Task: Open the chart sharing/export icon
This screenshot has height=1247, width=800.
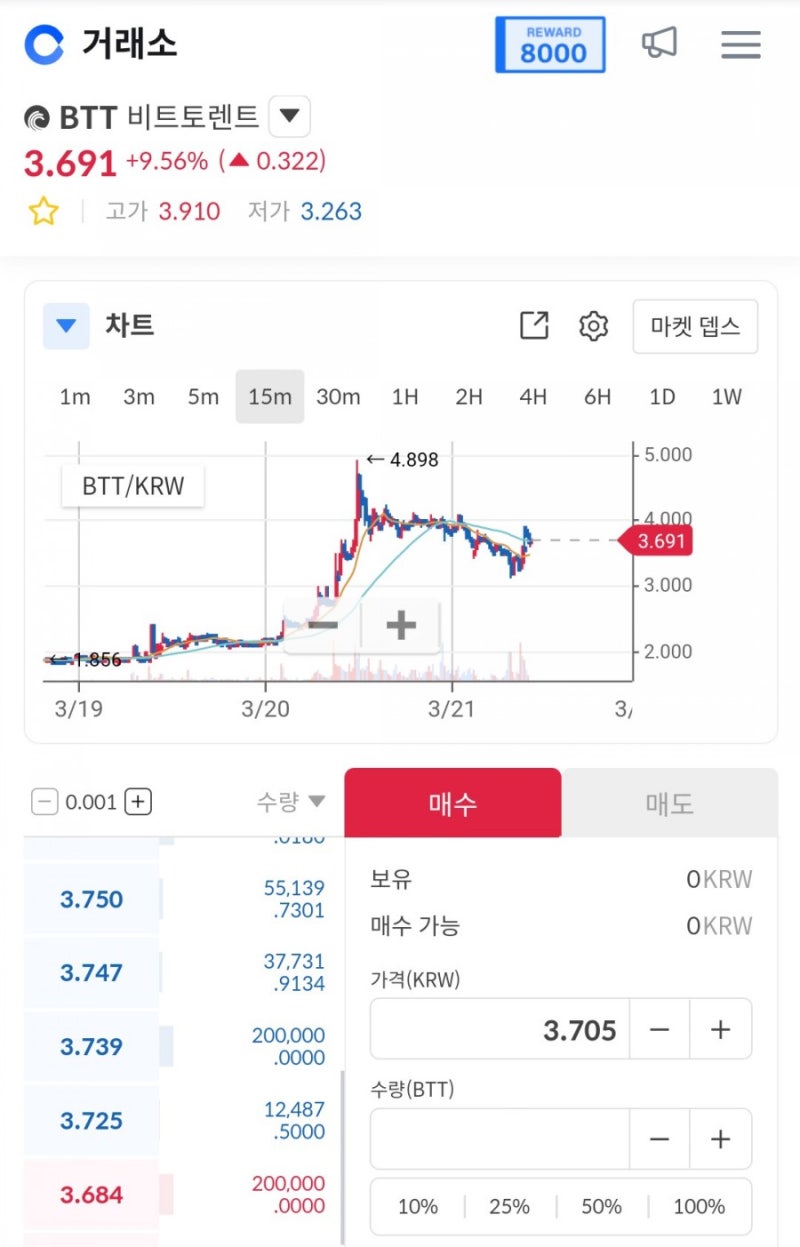Action: pos(535,326)
